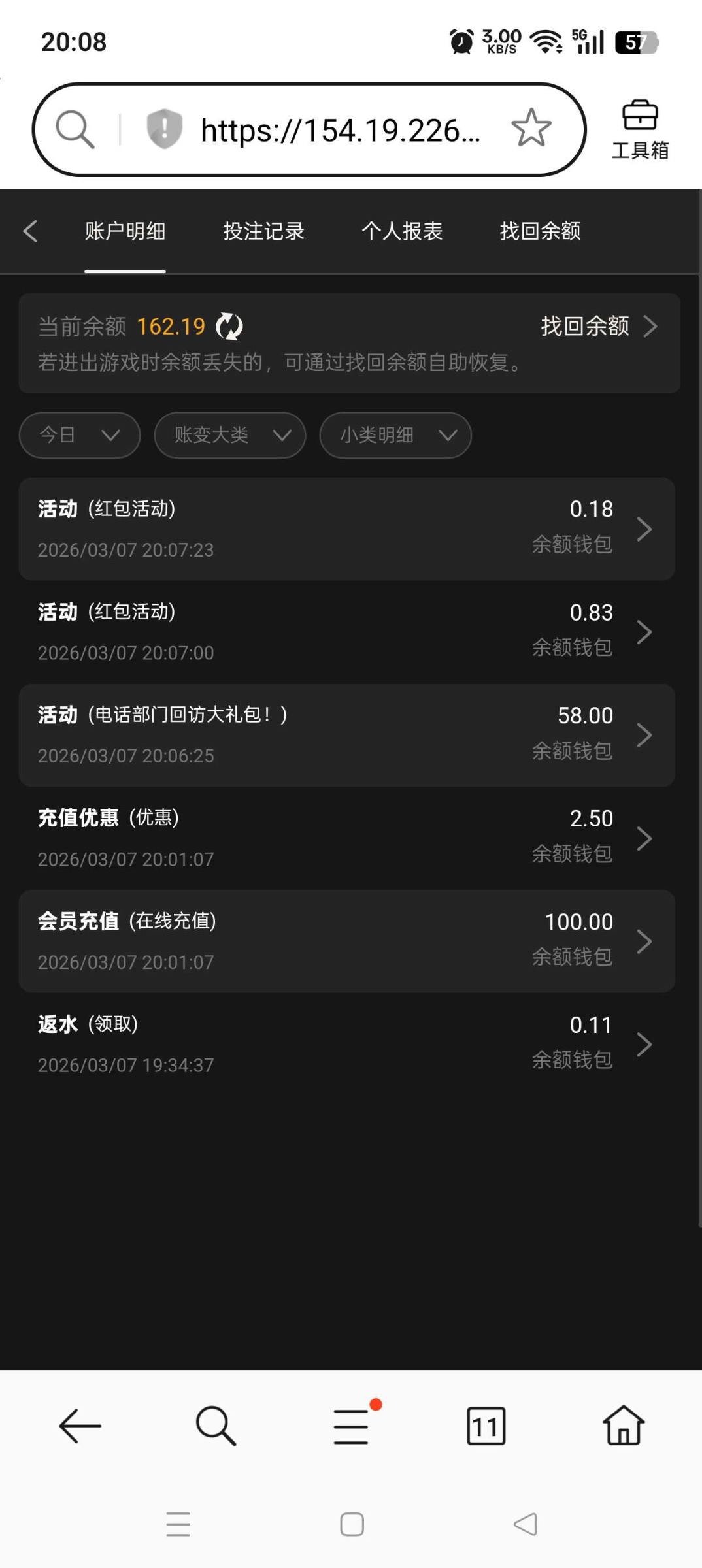The width and height of the screenshot is (702, 1568).
Task: Open the 充值优惠 2.50 record
Action: click(346, 838)
